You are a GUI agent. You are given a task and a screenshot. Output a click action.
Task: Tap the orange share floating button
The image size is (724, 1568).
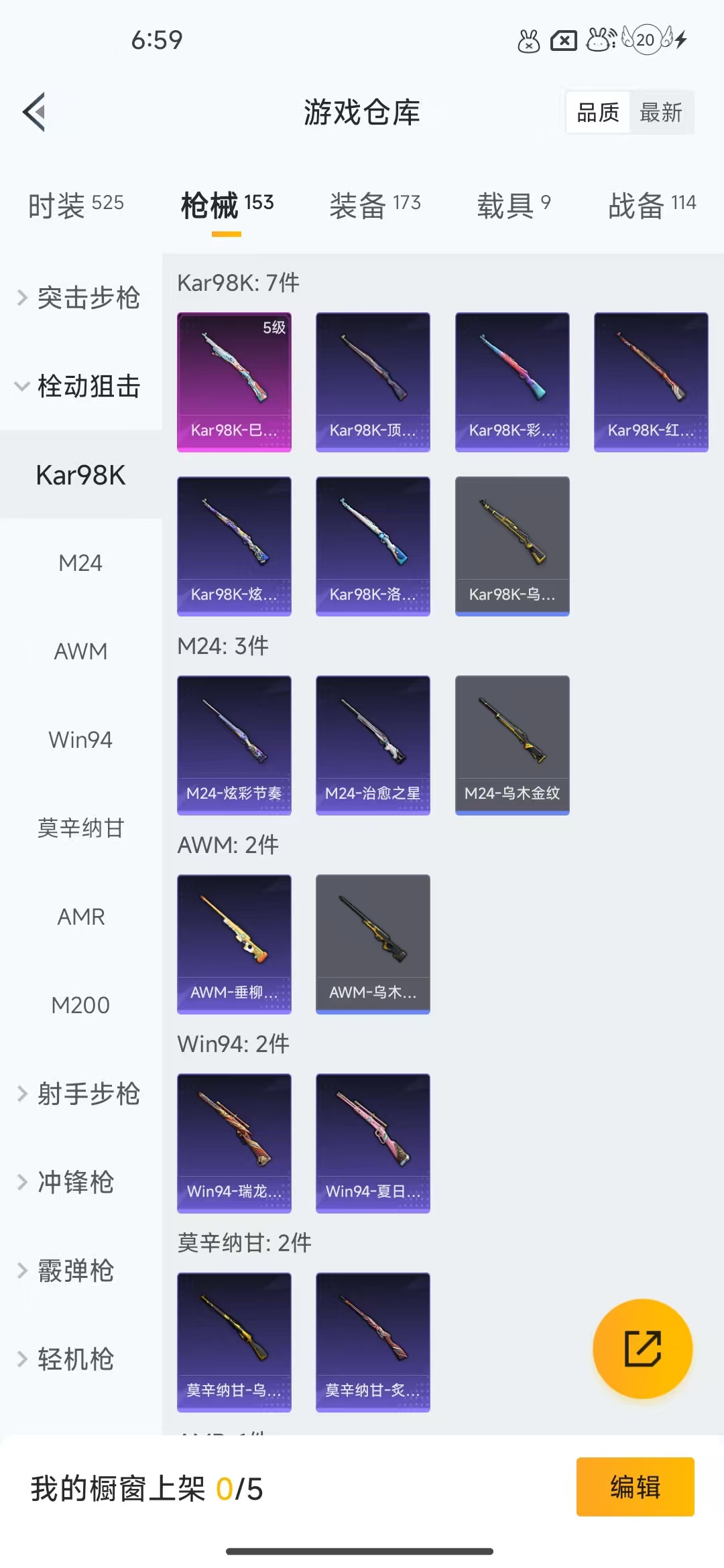coord(642,1348)
